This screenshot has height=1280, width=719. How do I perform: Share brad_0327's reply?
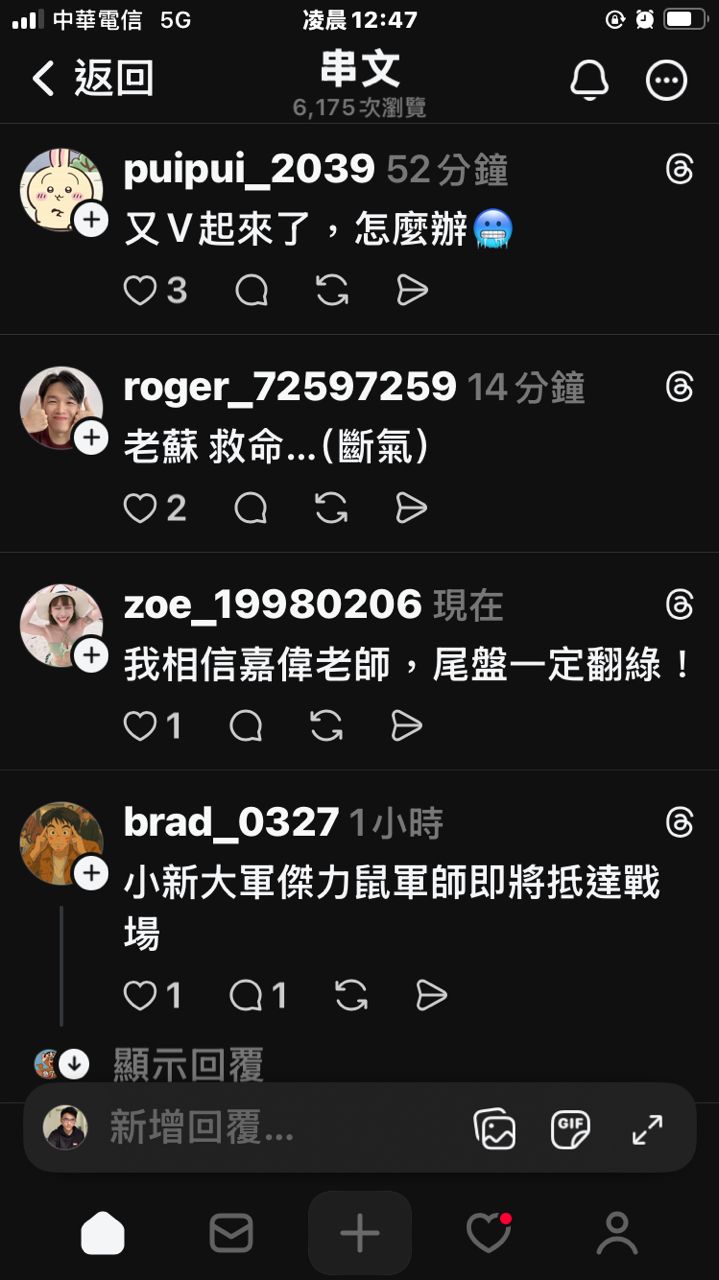coord(431,995)
